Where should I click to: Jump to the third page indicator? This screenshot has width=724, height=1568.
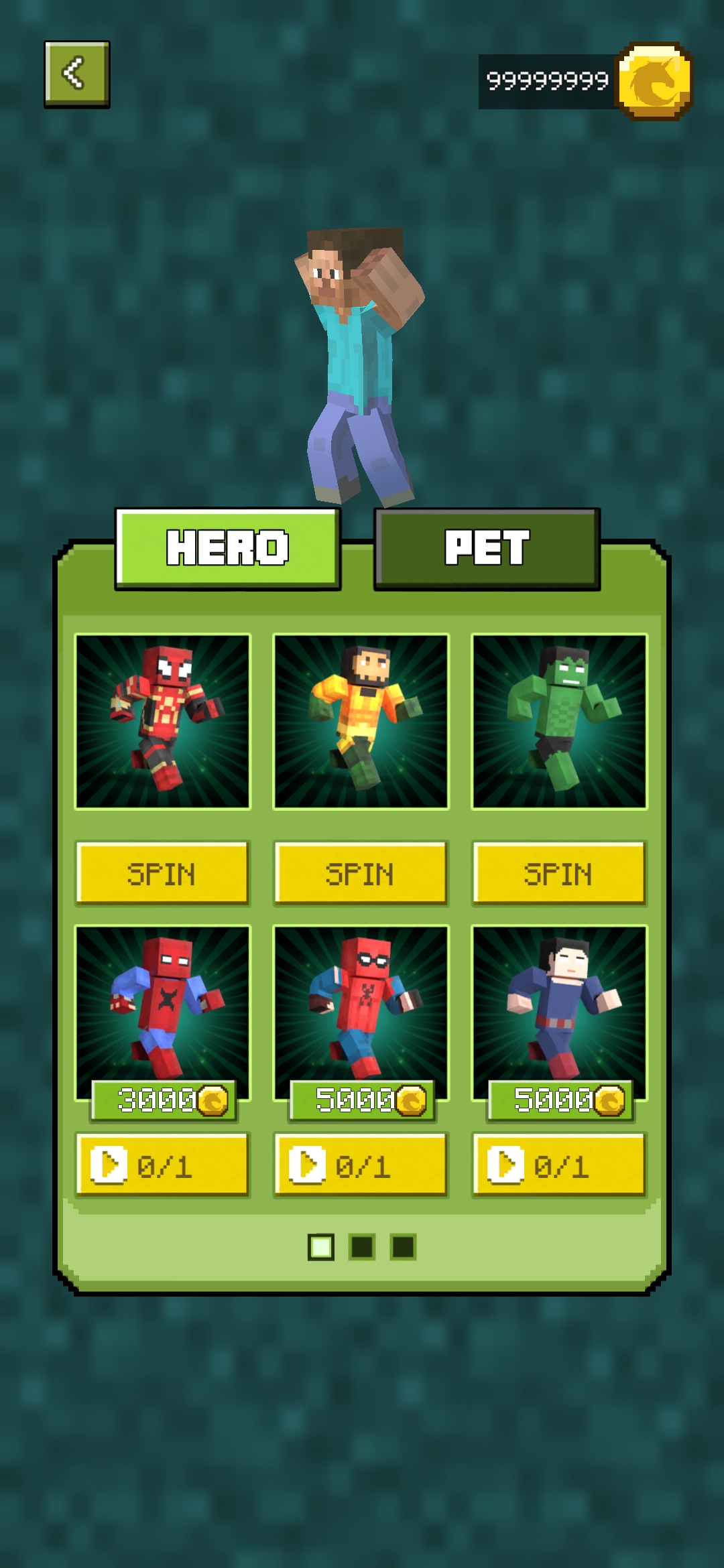point(403,1247)
